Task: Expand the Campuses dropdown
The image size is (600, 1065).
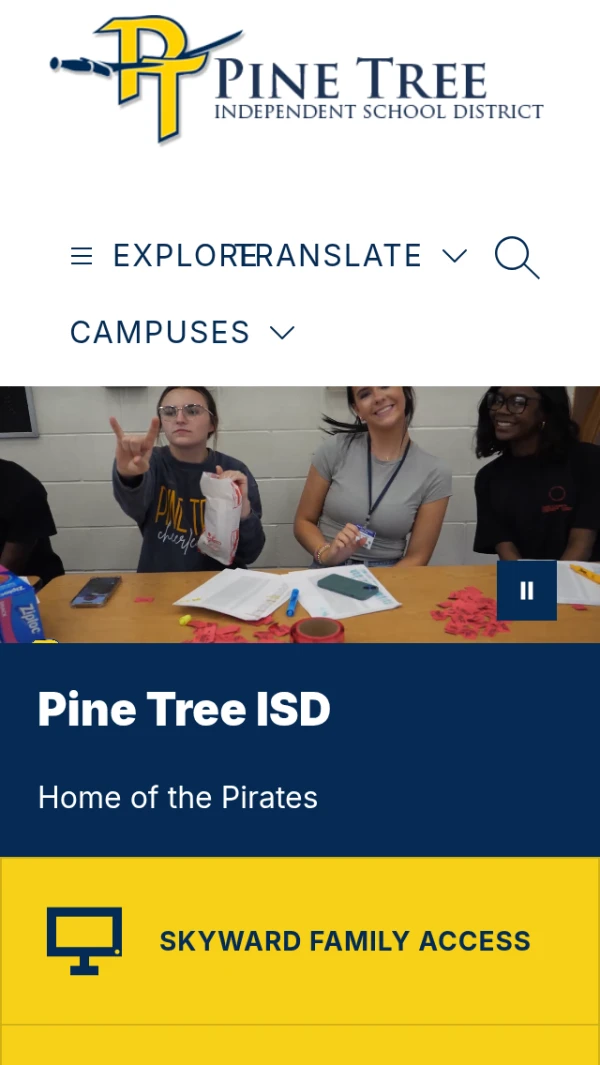Action: tap(182, 332)
